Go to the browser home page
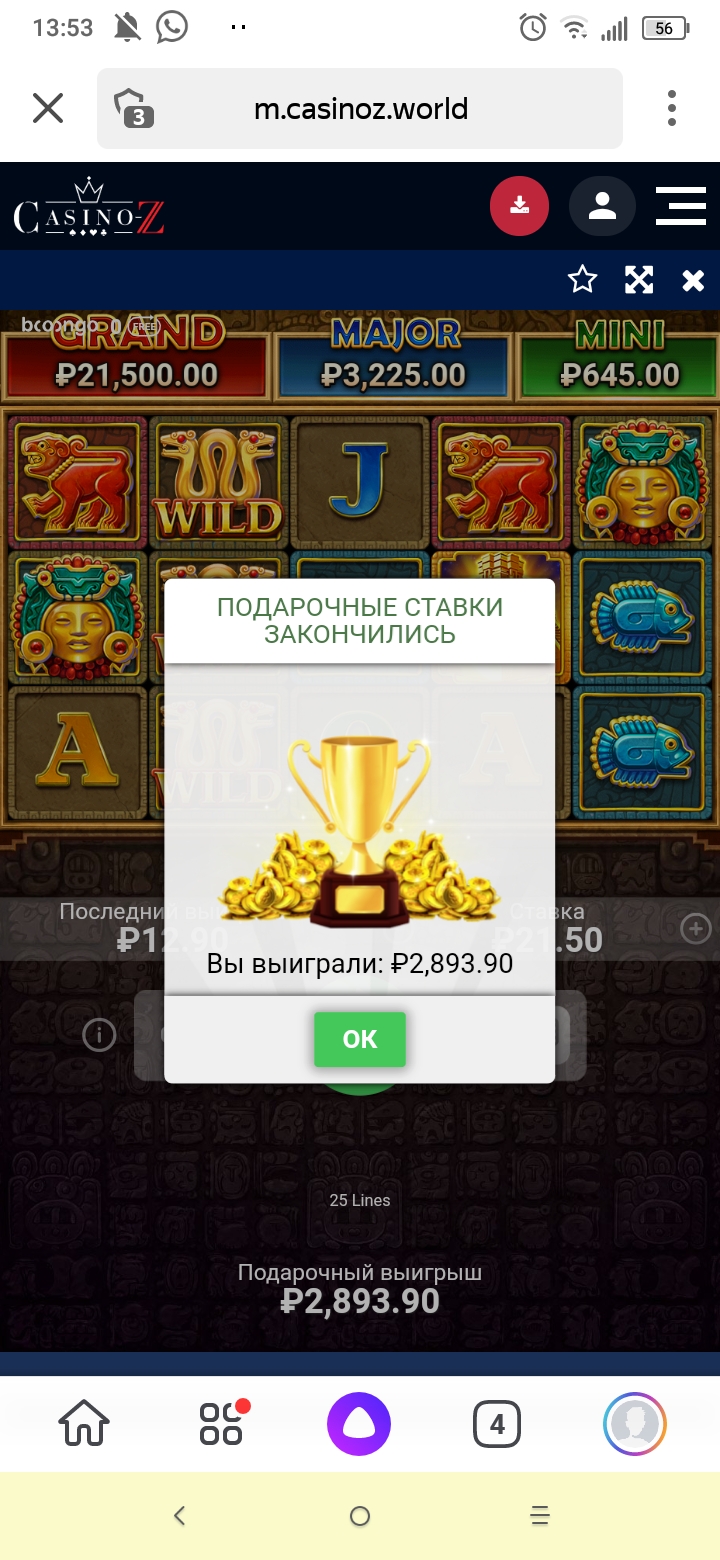 pos(84,1423)
